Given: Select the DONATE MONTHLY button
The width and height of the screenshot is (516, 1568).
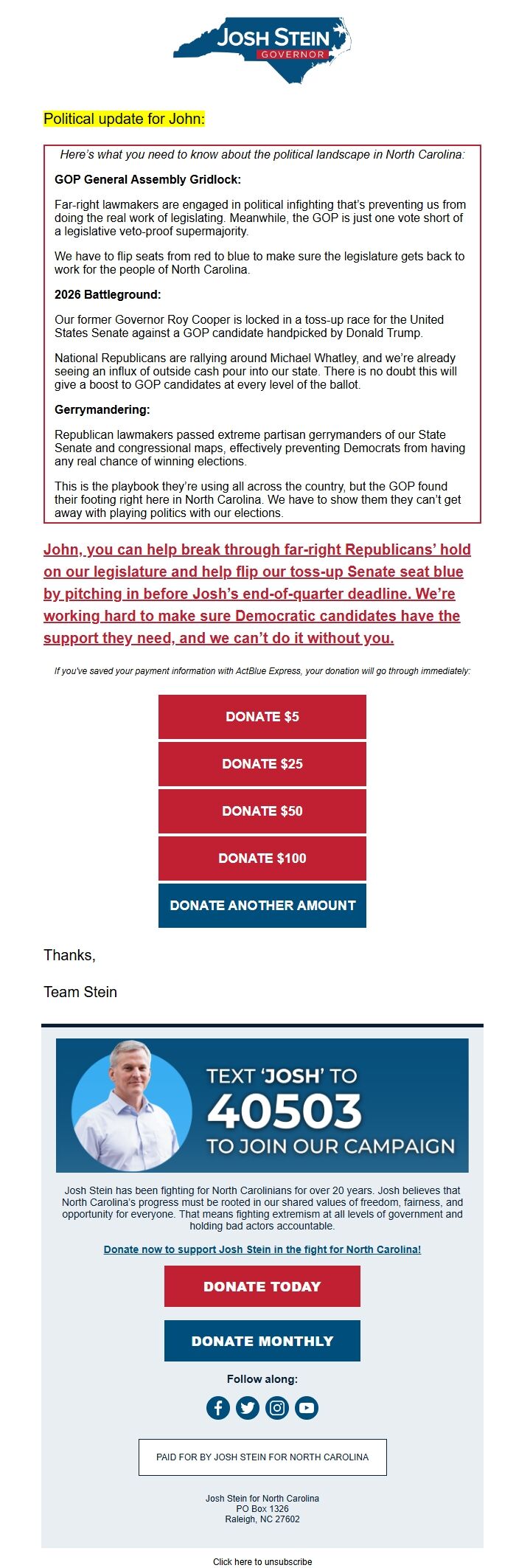Looking at the screenshot, I should [x=262, y=1341].
